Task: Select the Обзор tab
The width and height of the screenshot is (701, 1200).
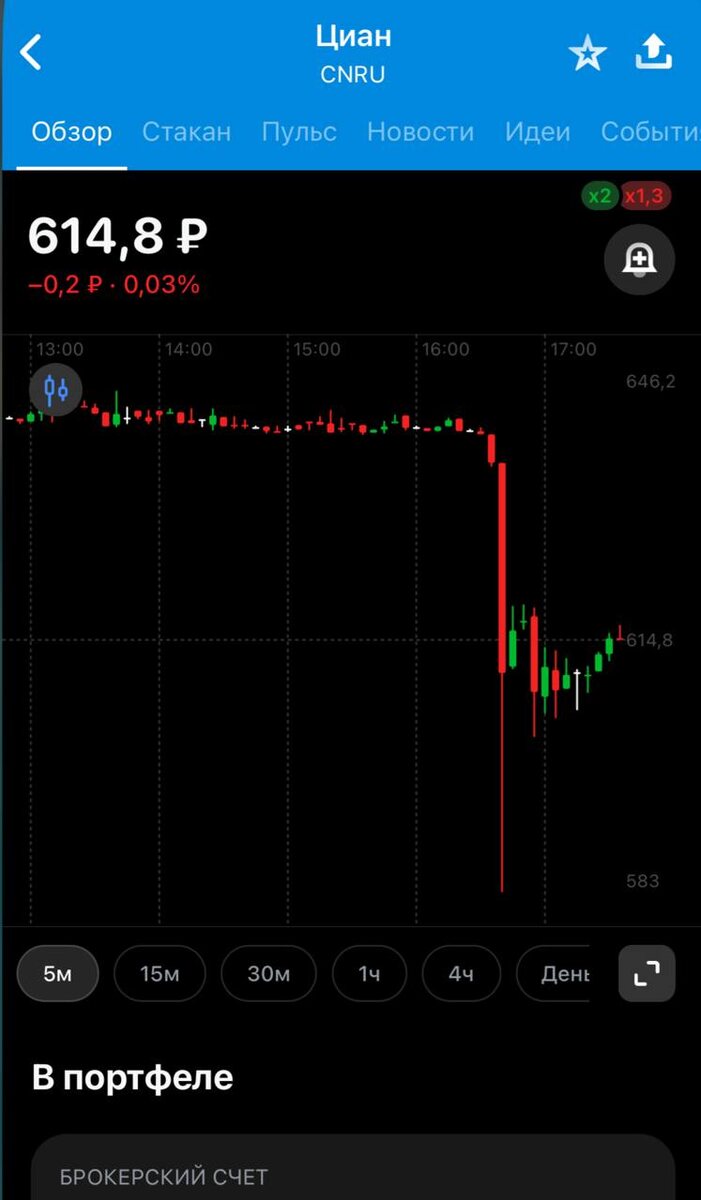Action: pos(72,131)
